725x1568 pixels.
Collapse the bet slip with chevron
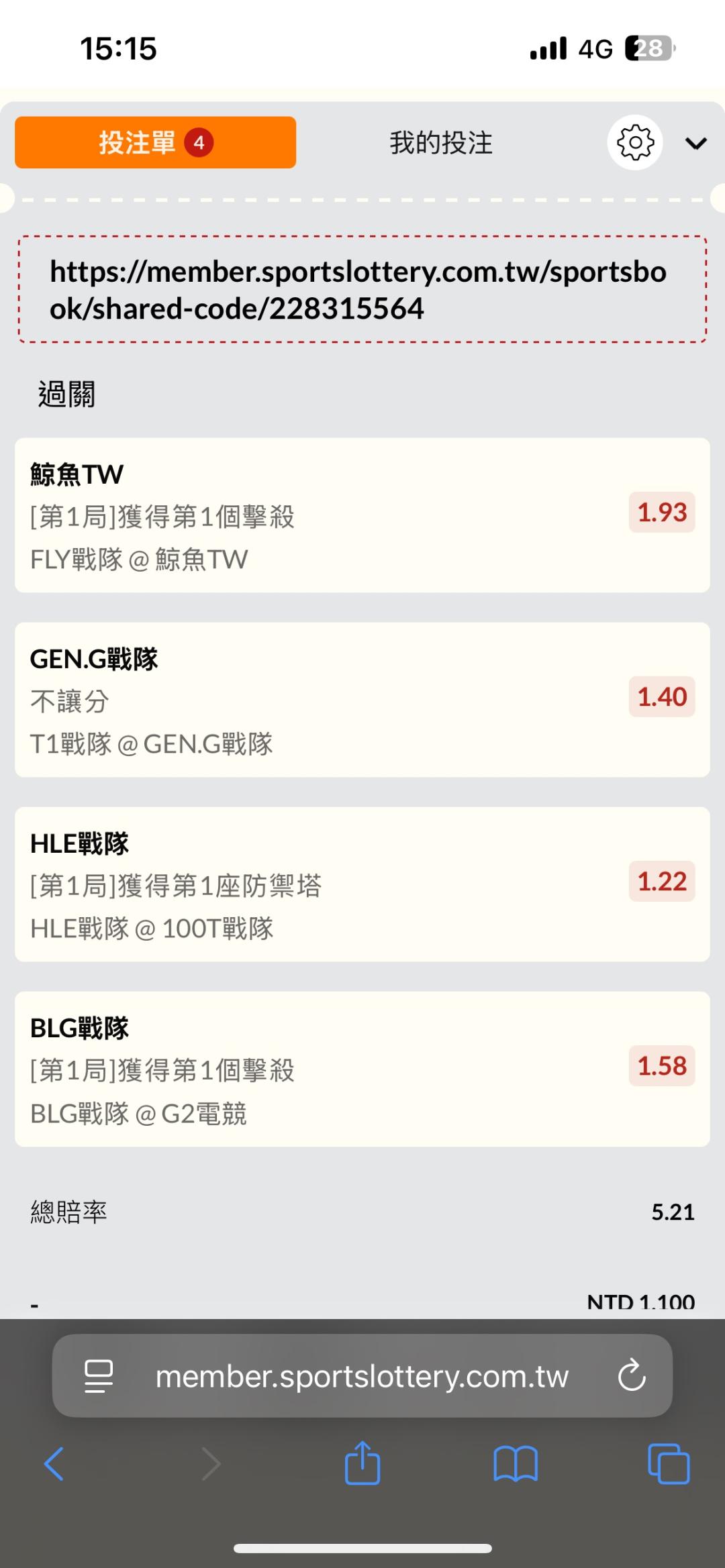point(696,143)
